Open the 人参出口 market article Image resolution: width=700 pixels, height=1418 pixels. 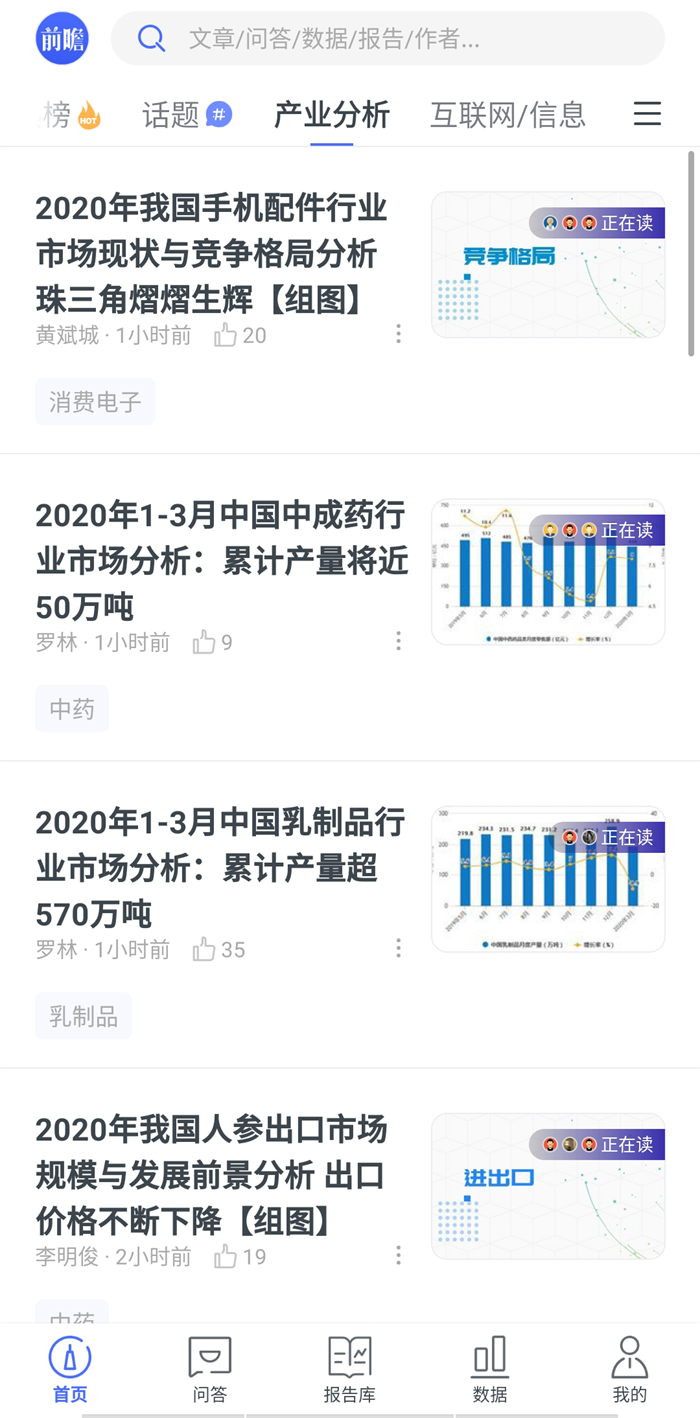[212, 1175]
